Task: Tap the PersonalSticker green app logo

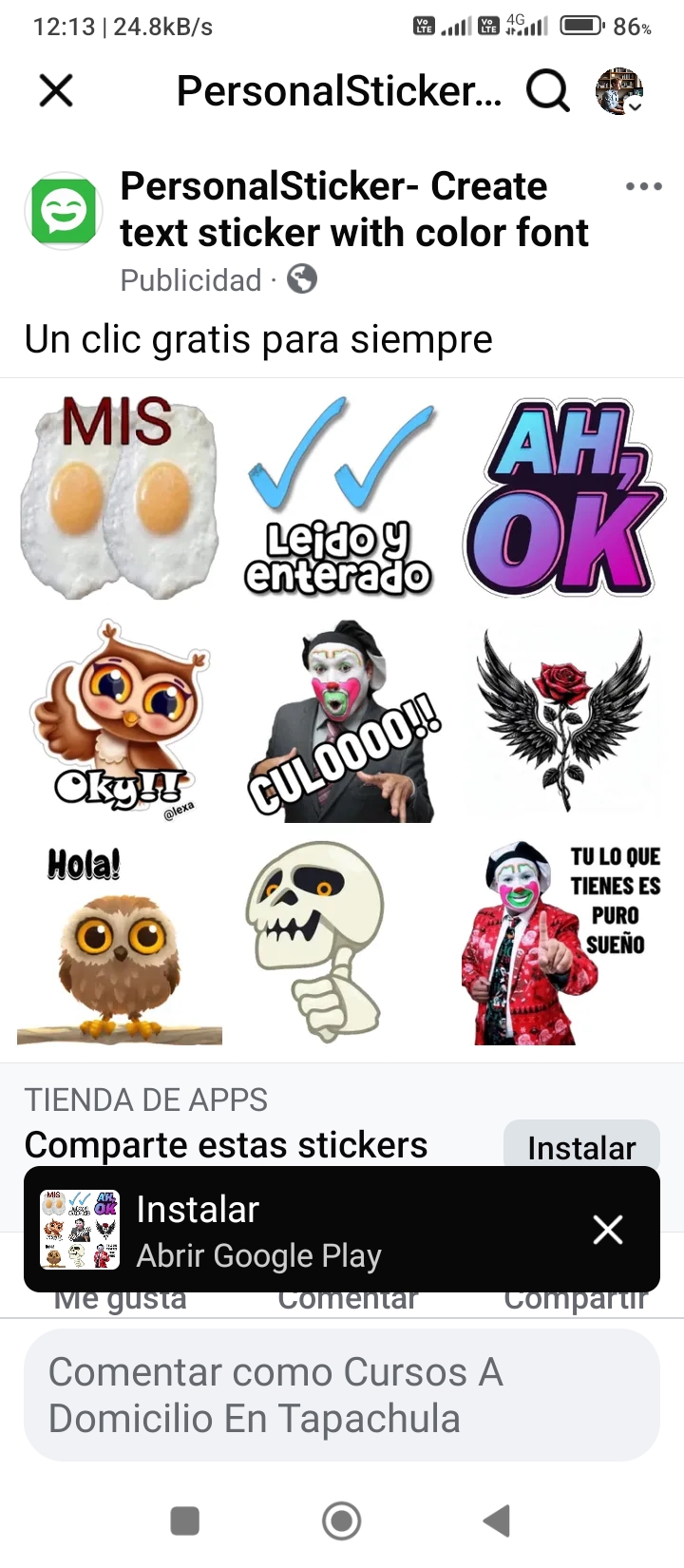Action: (x=64, y=211)
